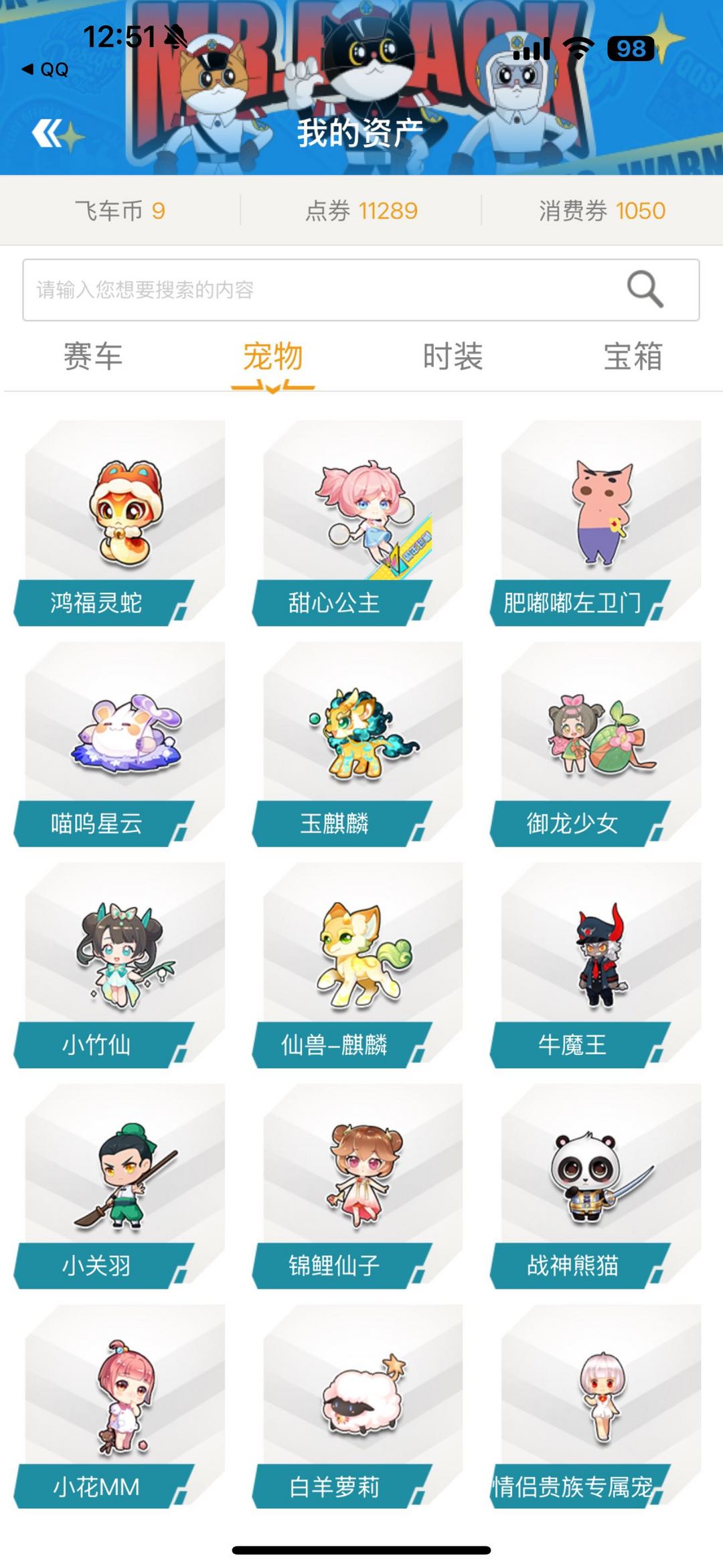
Task: Select the 玉麒麟 pet
Action: tap(358, 744)
